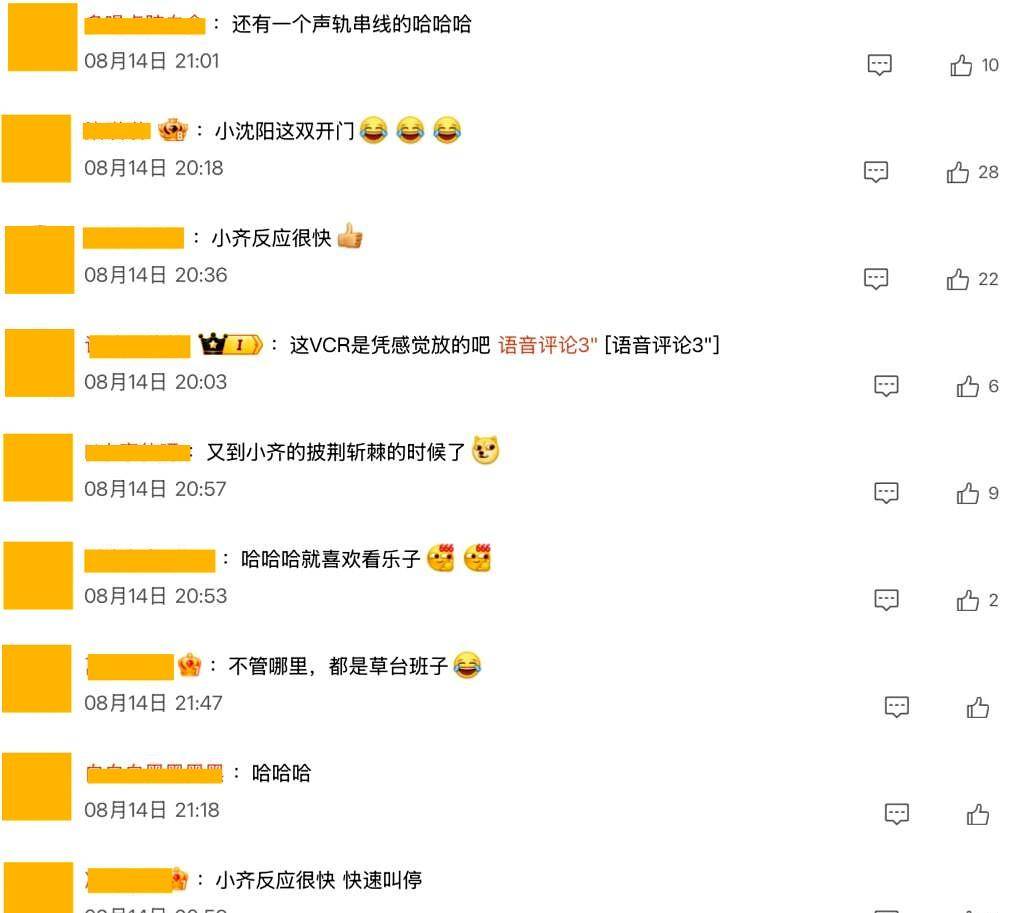This screenshot has height=913, width=1029.
Task: Reply to the comment 又到小齐的披荆斩棘的时候了
Action: 886,492
